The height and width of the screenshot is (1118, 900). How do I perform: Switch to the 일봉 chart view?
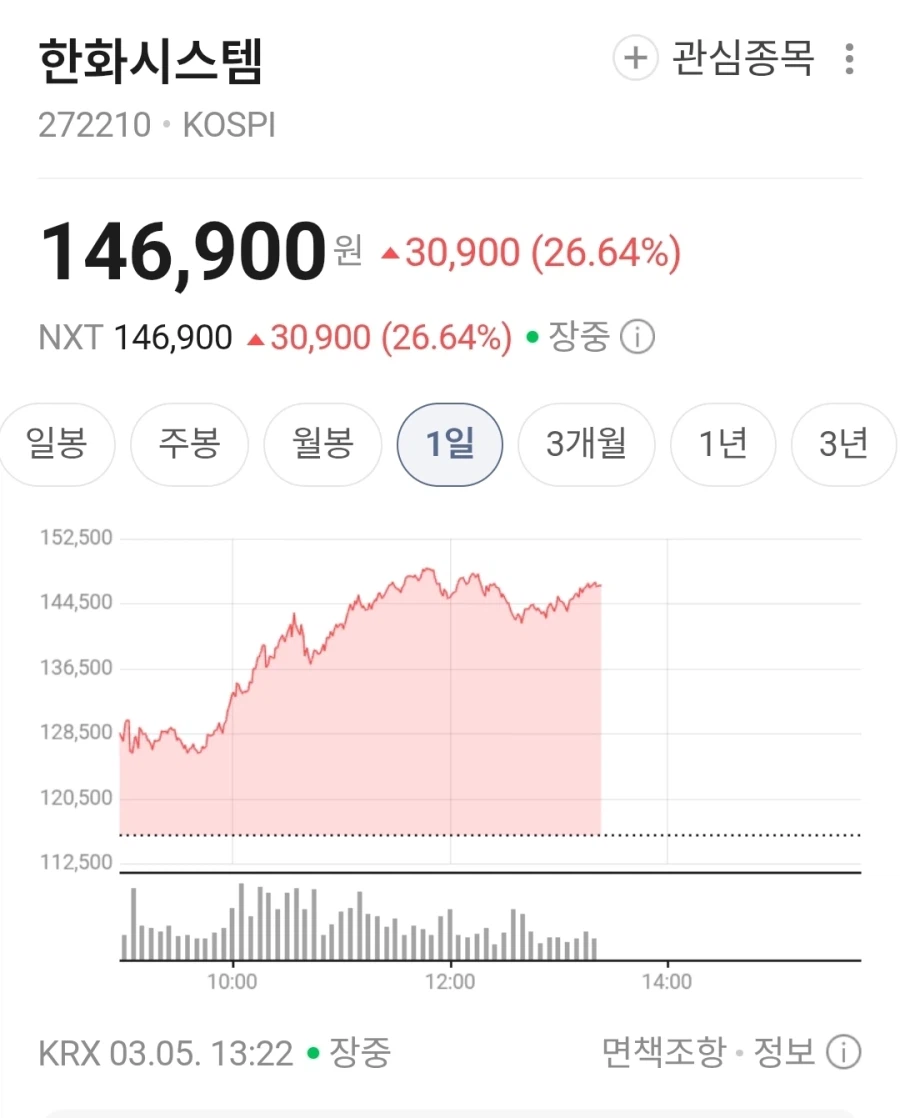click(56, 444)
